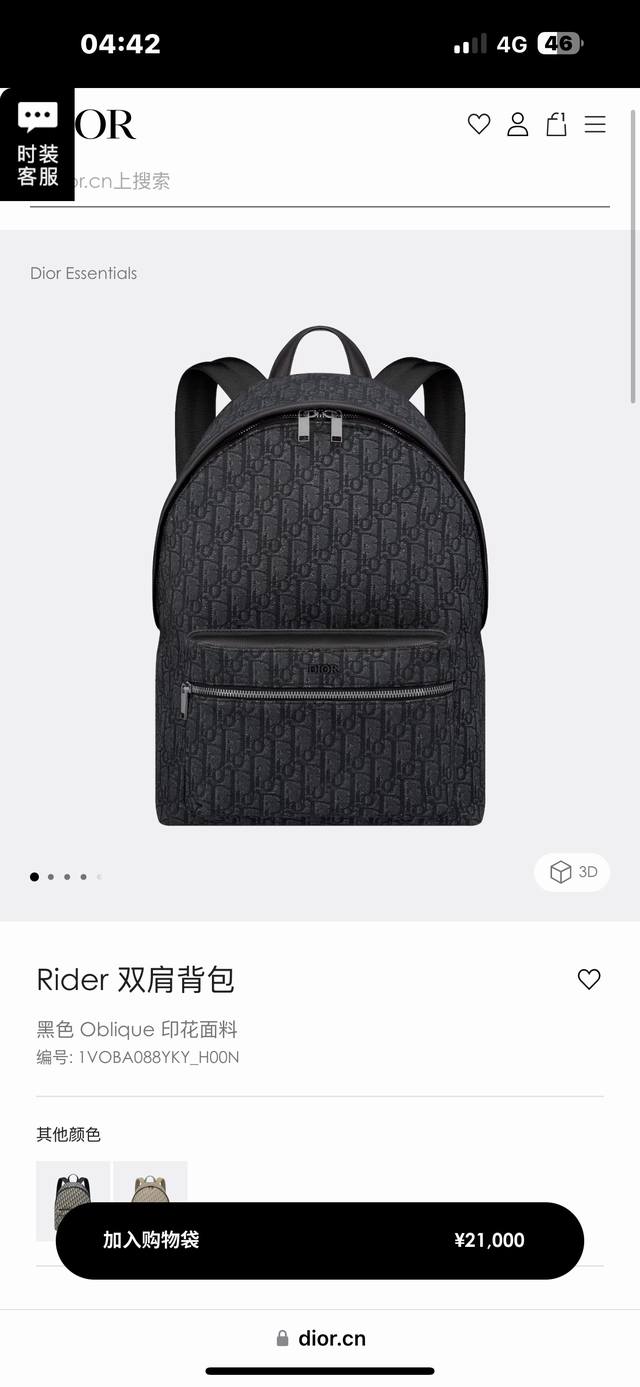
Task: Add Rider backpack to wishlist
Action: click(589, 980)
